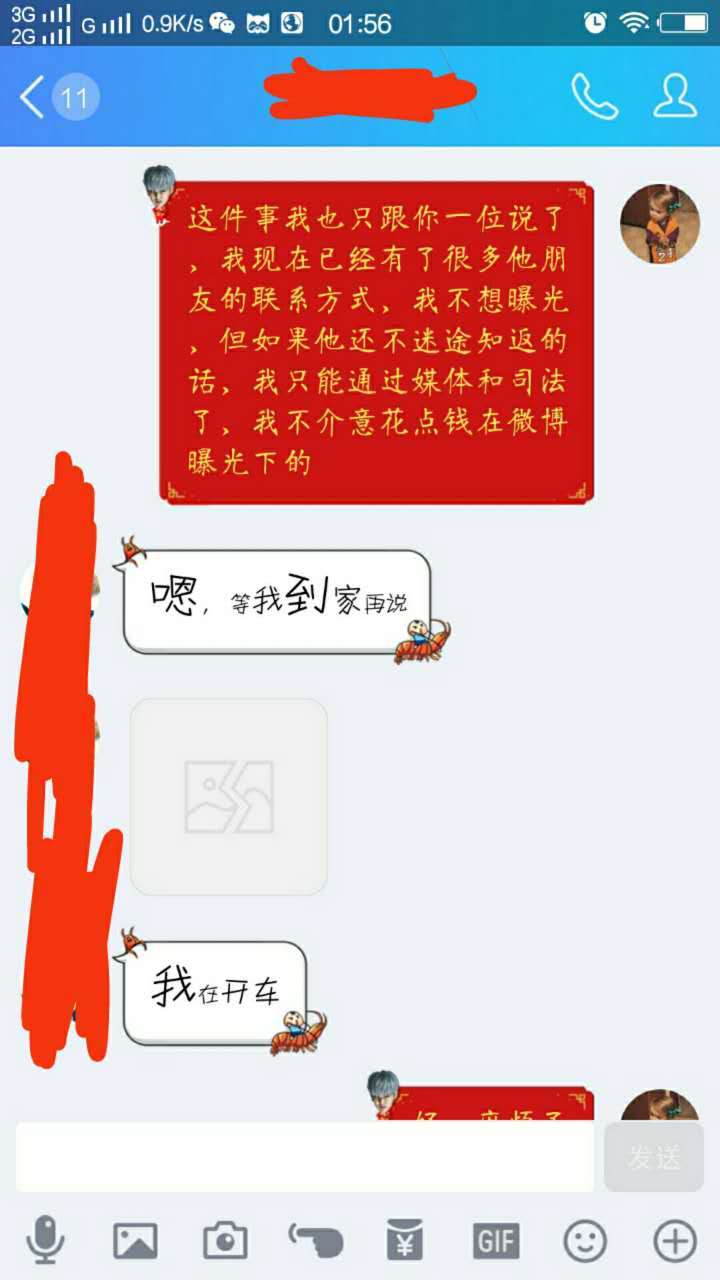Expand more options with the plus icon
This screenshot has width=720, height=1280.
[675, 1241]
